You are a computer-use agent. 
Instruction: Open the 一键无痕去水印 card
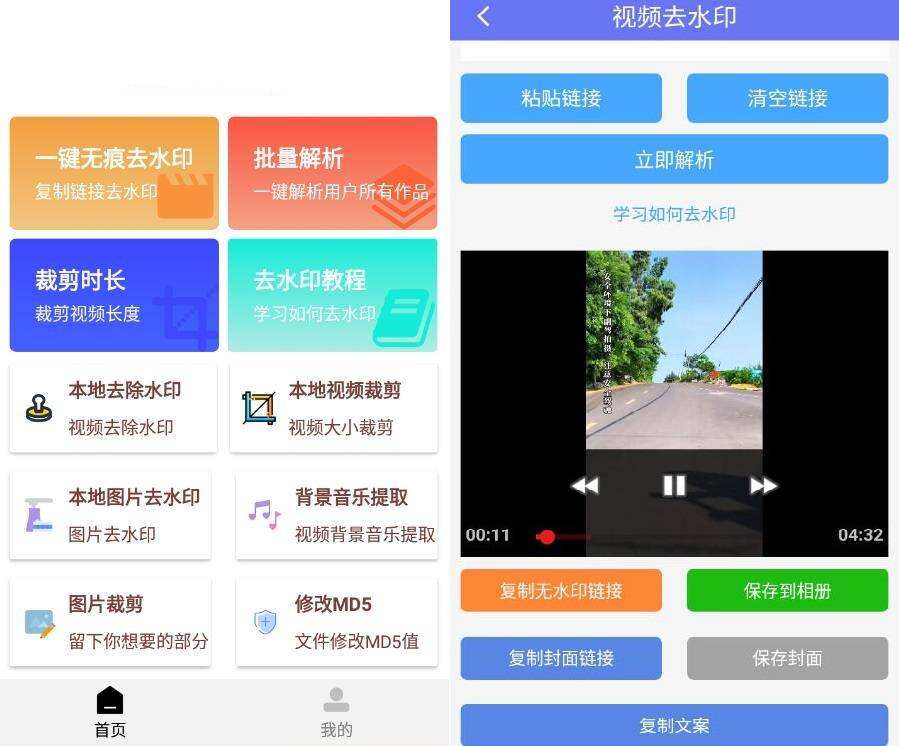(114, 173)
